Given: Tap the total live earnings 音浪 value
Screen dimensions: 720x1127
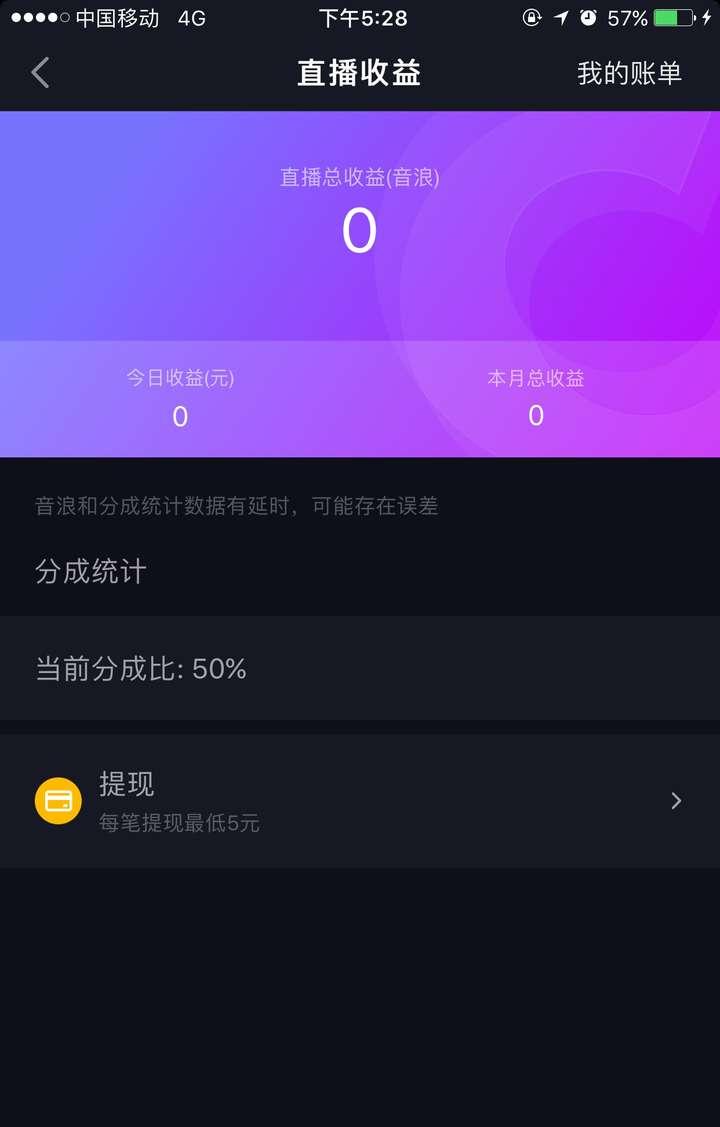Looking at the screenshot, I should click(360, 231).
